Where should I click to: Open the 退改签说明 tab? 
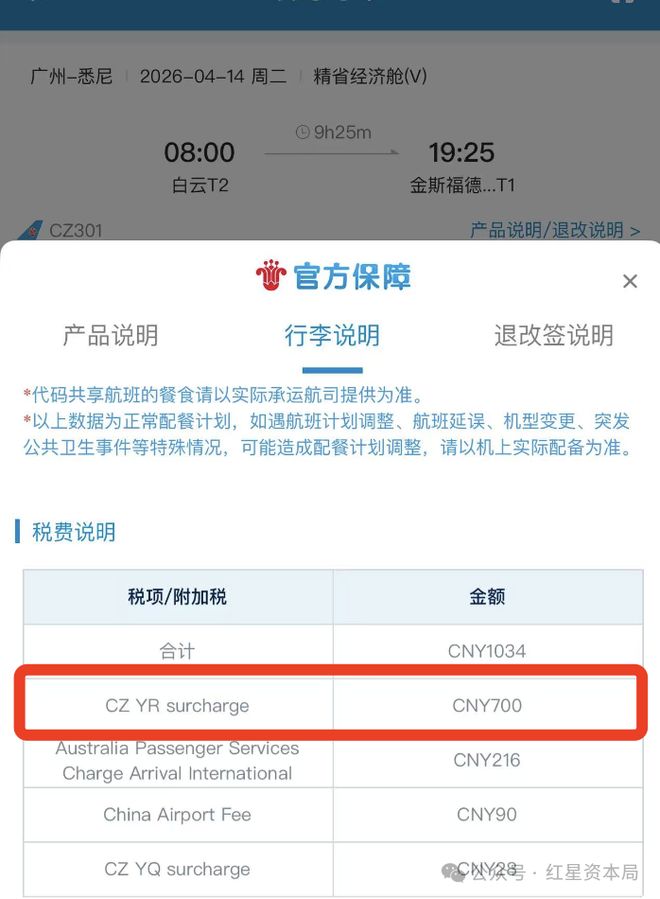(x=553, y=336)
